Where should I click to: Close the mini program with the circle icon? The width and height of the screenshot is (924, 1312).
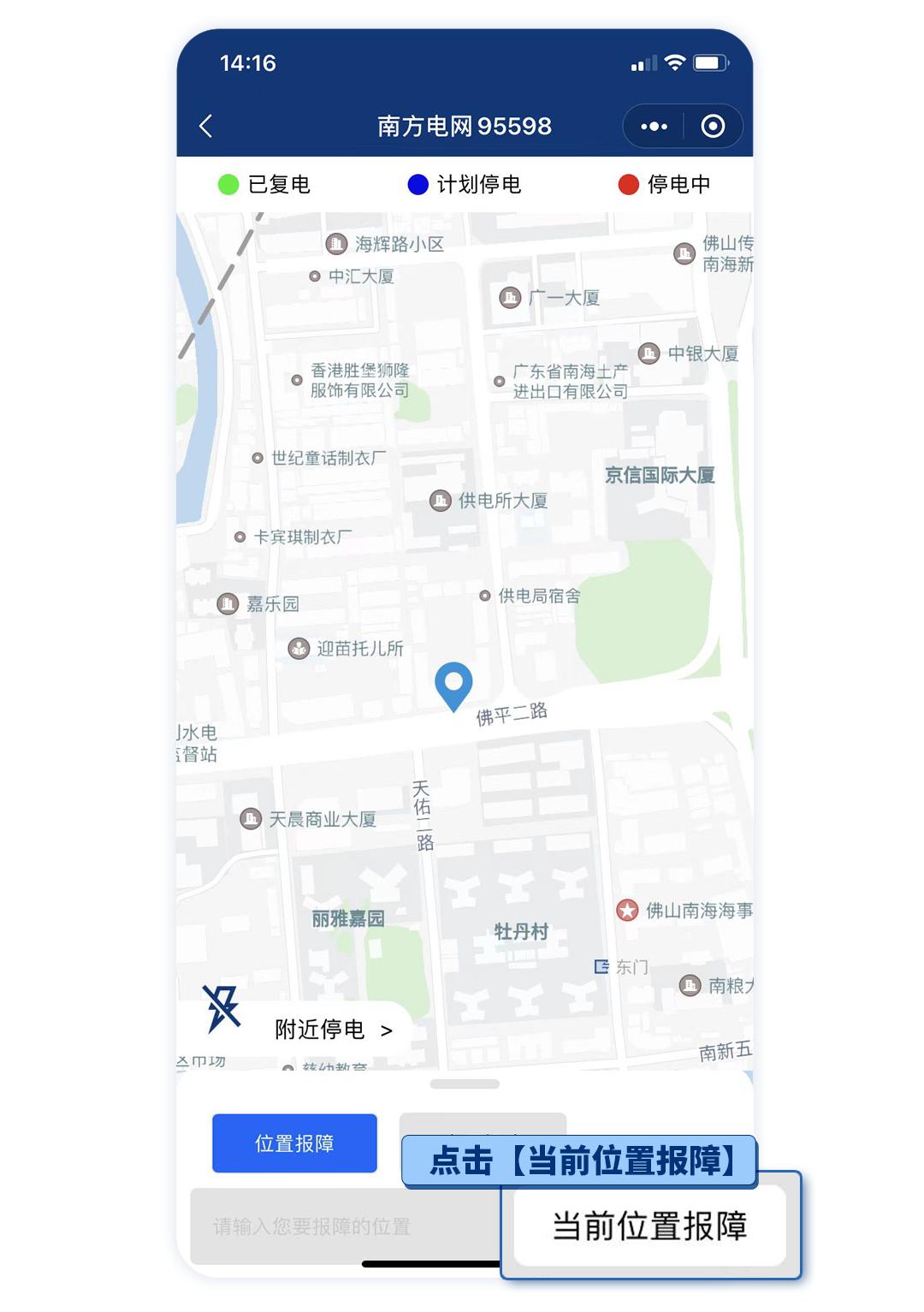(x=713, y=127)
